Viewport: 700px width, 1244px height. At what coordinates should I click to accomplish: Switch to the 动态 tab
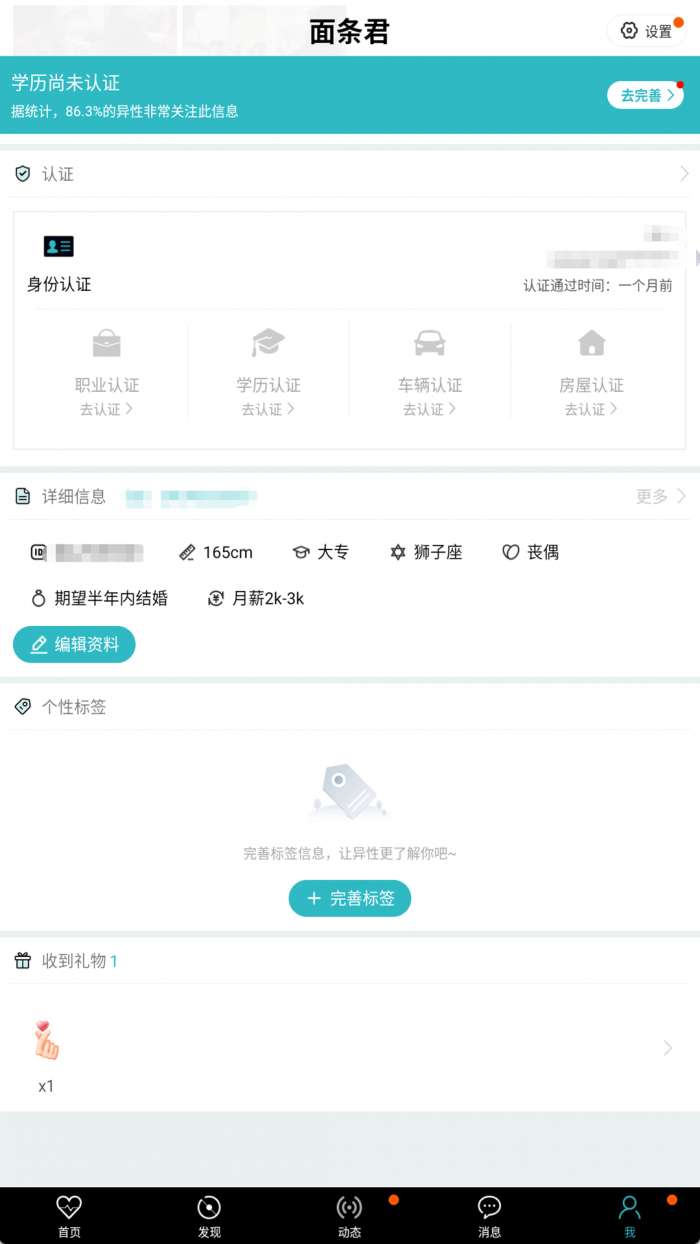click(349, 1216)
